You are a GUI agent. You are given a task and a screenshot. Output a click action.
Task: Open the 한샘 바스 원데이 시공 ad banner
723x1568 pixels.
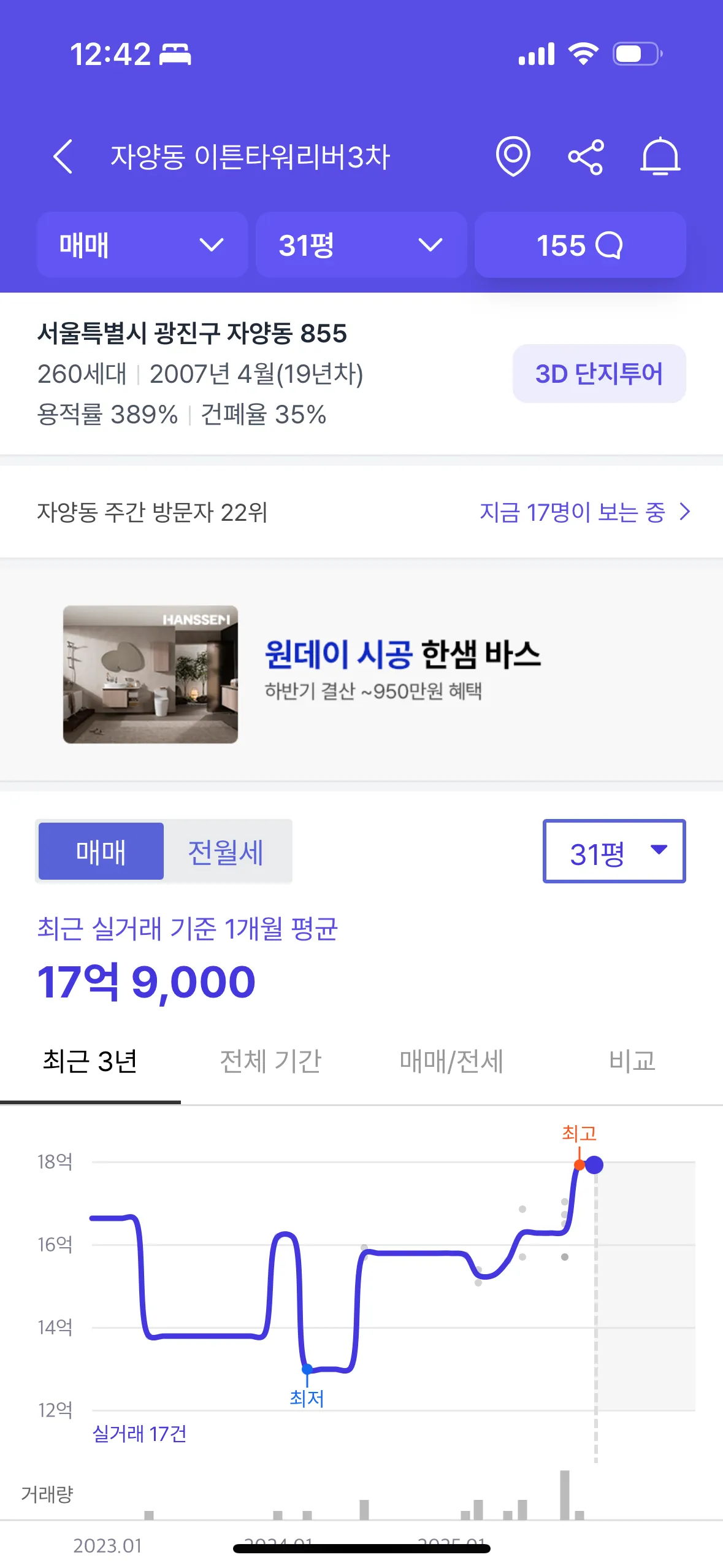(361, 674)
